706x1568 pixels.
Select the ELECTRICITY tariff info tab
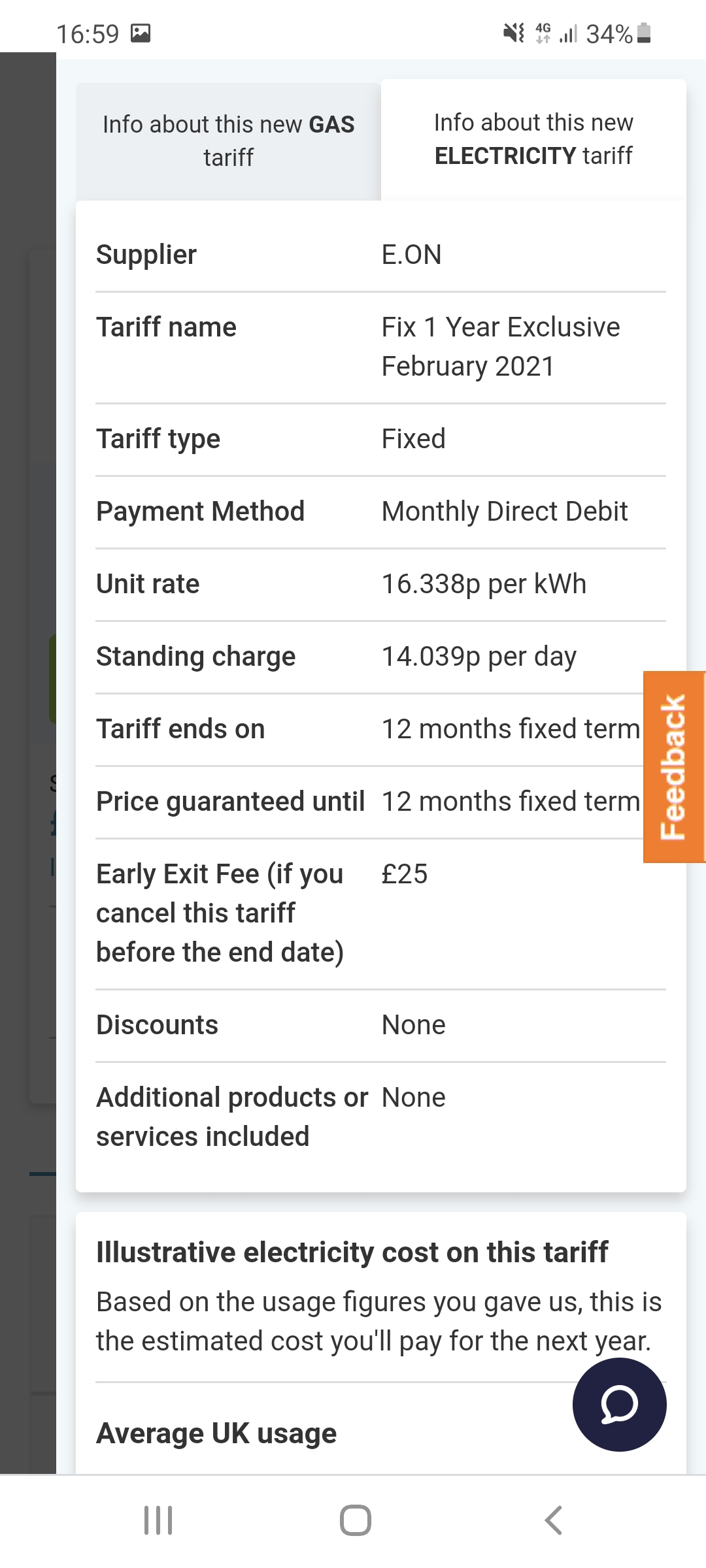(533, 139)
